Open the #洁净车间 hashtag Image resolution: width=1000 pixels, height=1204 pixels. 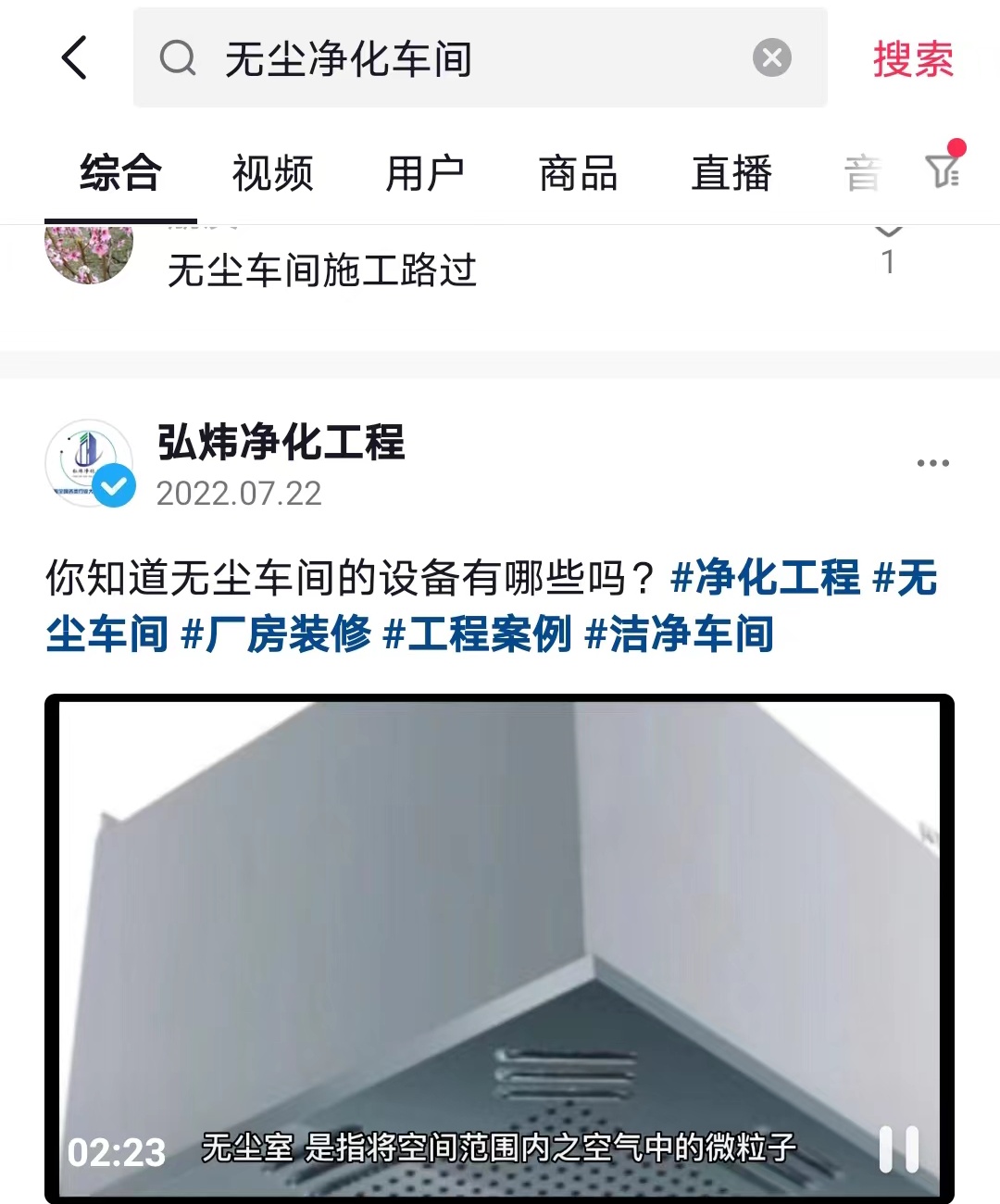point(679,635)
